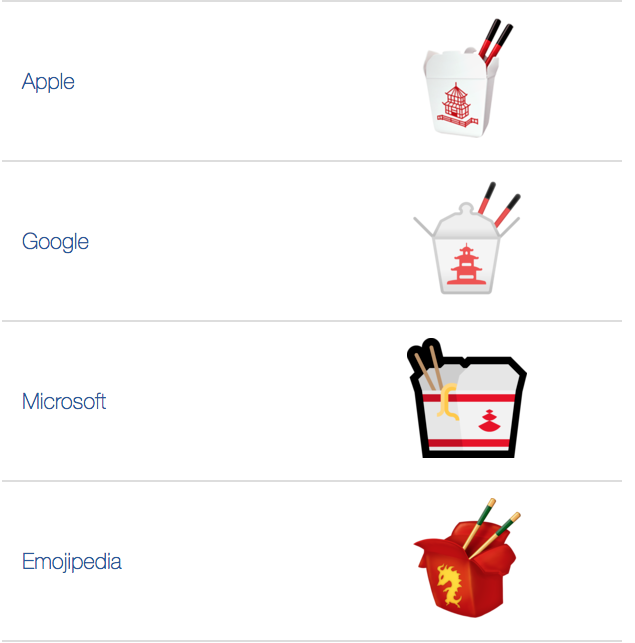View Google's takeout box emoji image

(x=466, y=242)
